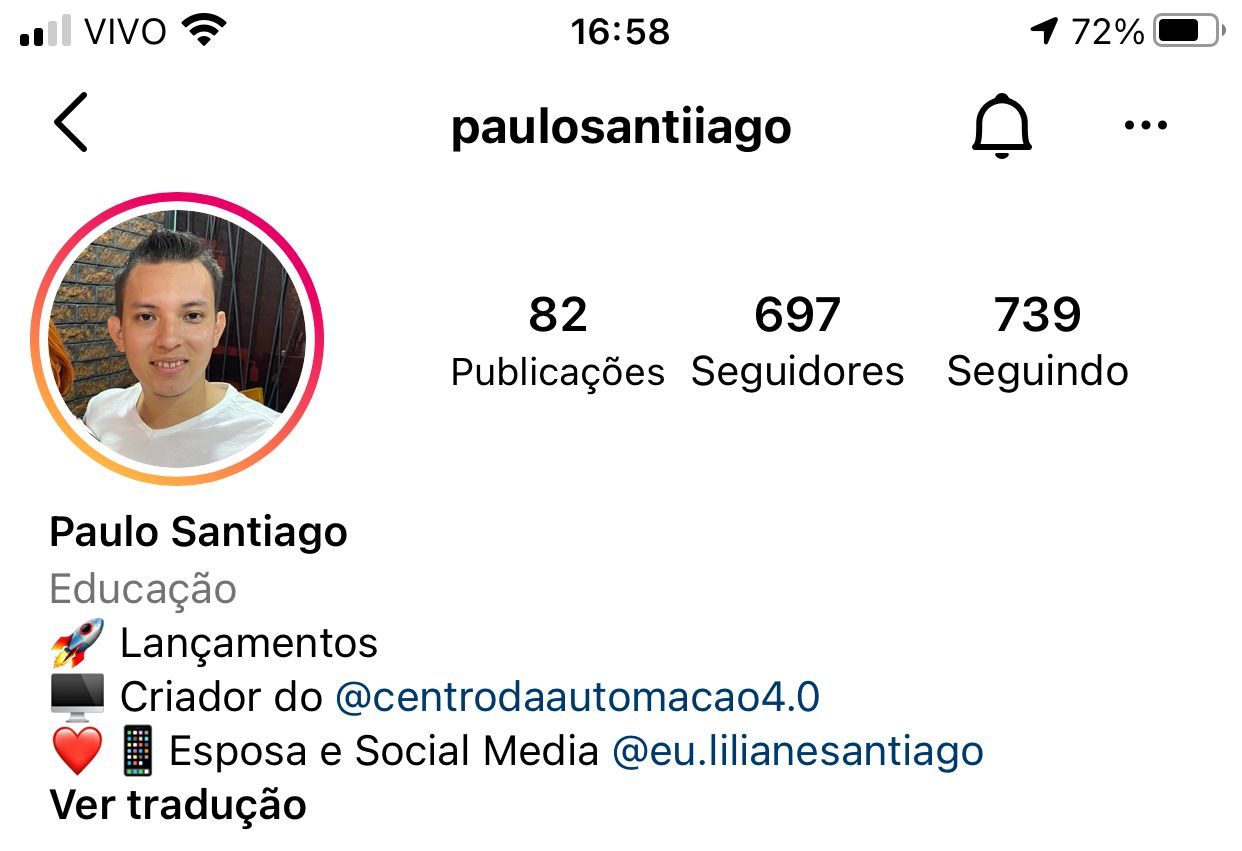
Task: Go back using the arrow icon
Action: click(x=71, y=123)
